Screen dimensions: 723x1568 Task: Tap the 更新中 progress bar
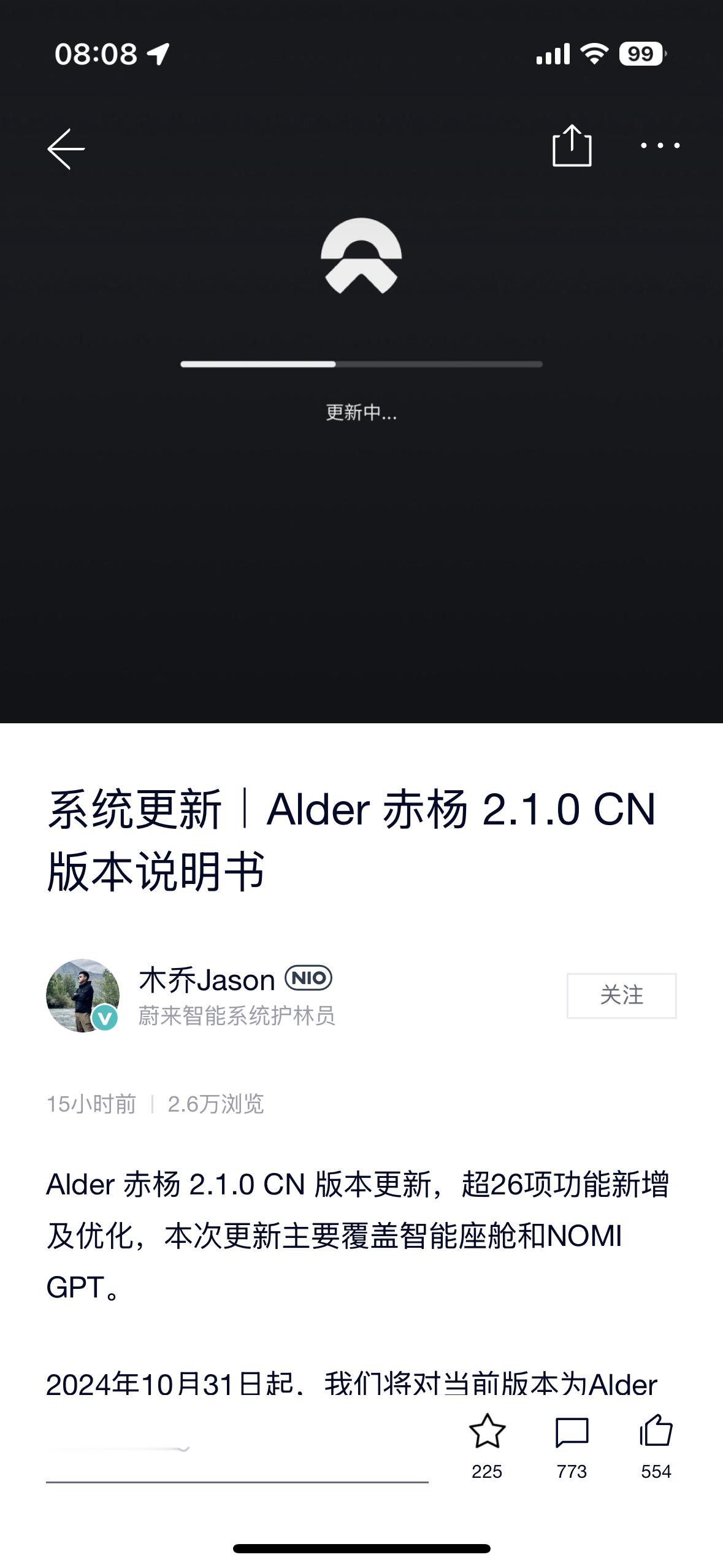click(x=361, y=363)
